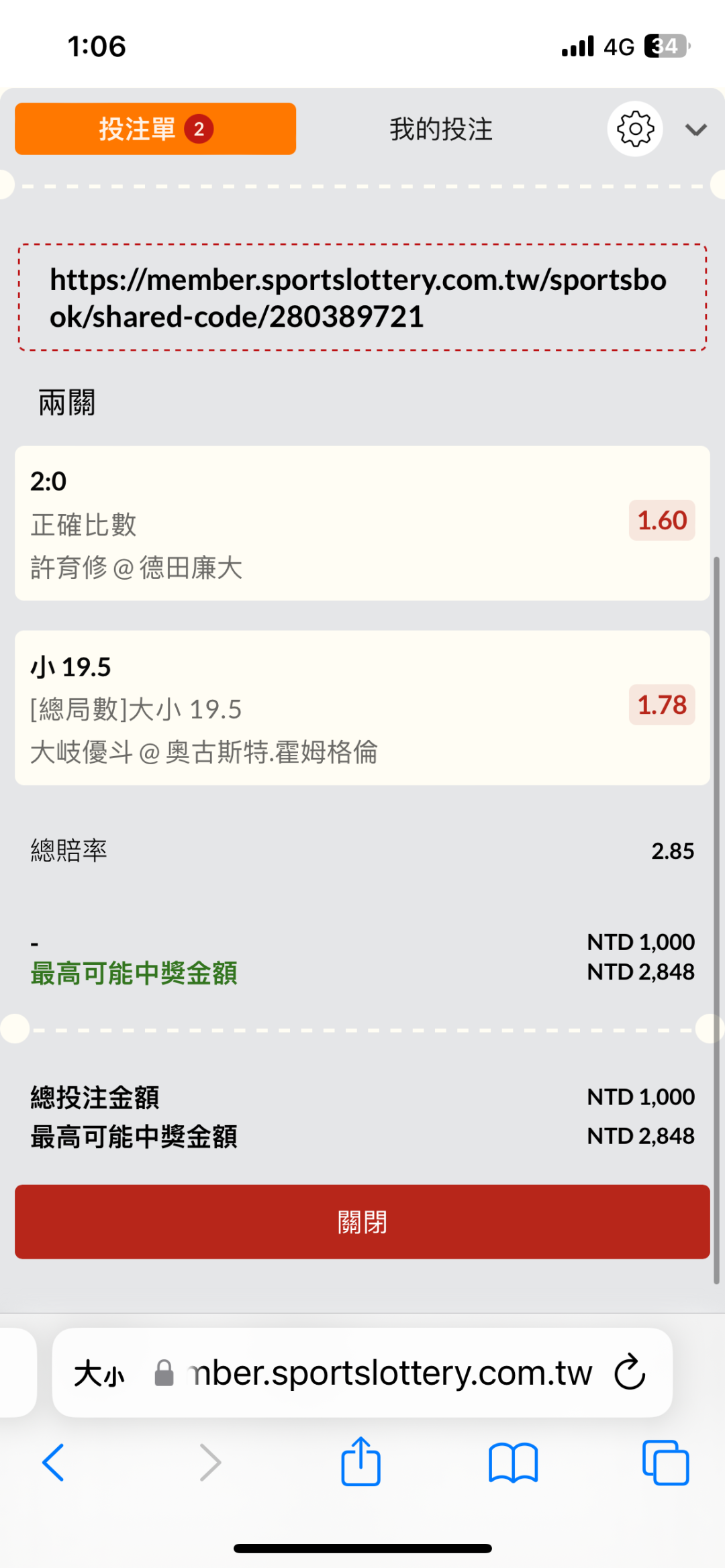Switch to the 投注單 tab
725x1568 pixels.
[x=155, y=129]
